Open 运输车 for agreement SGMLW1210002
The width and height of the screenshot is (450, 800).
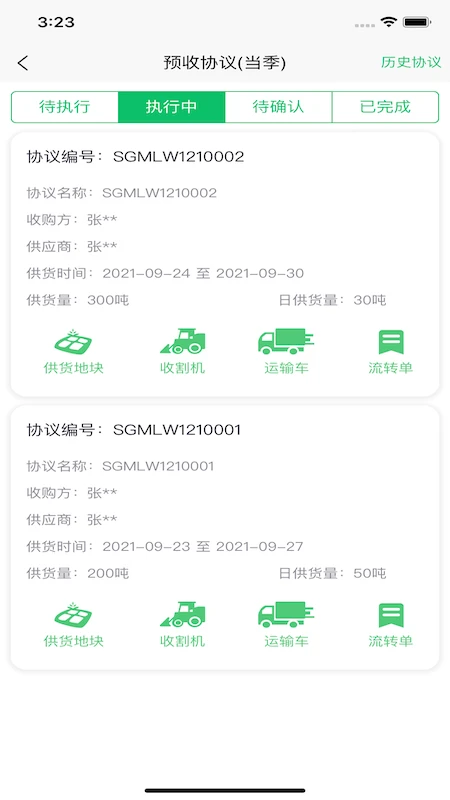286,352
